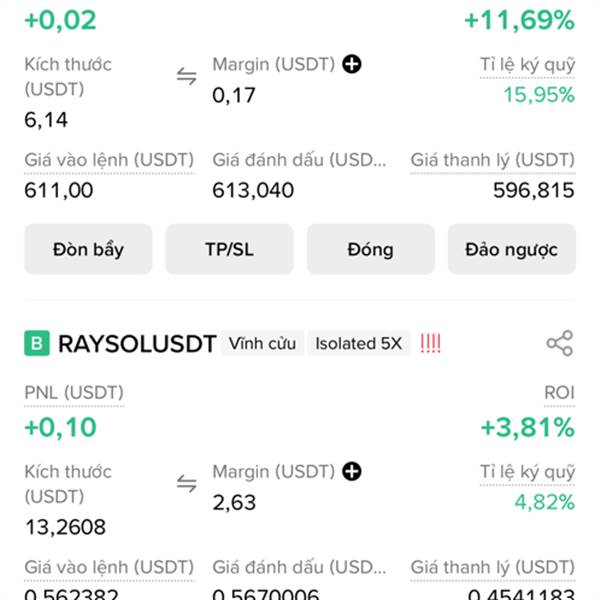Open the Đòn bẩy leverage settings
Image resolution: width=600 pixels, height=600 pixels.
[x=88, y=249]
